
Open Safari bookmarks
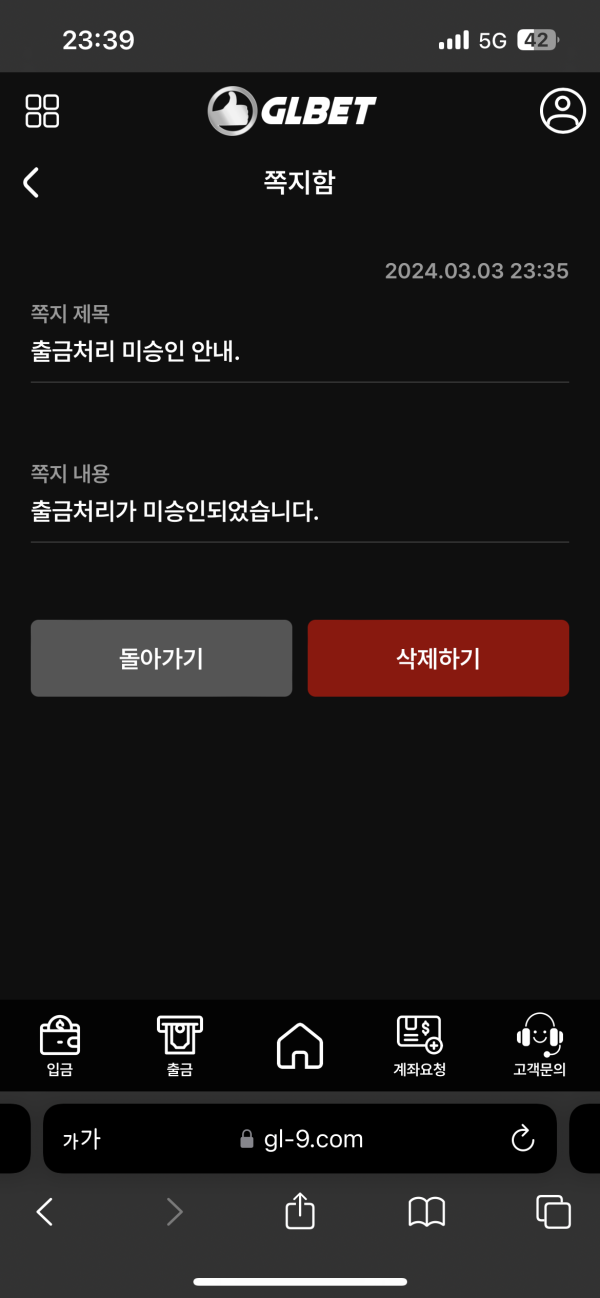[x=427, y=1212]
